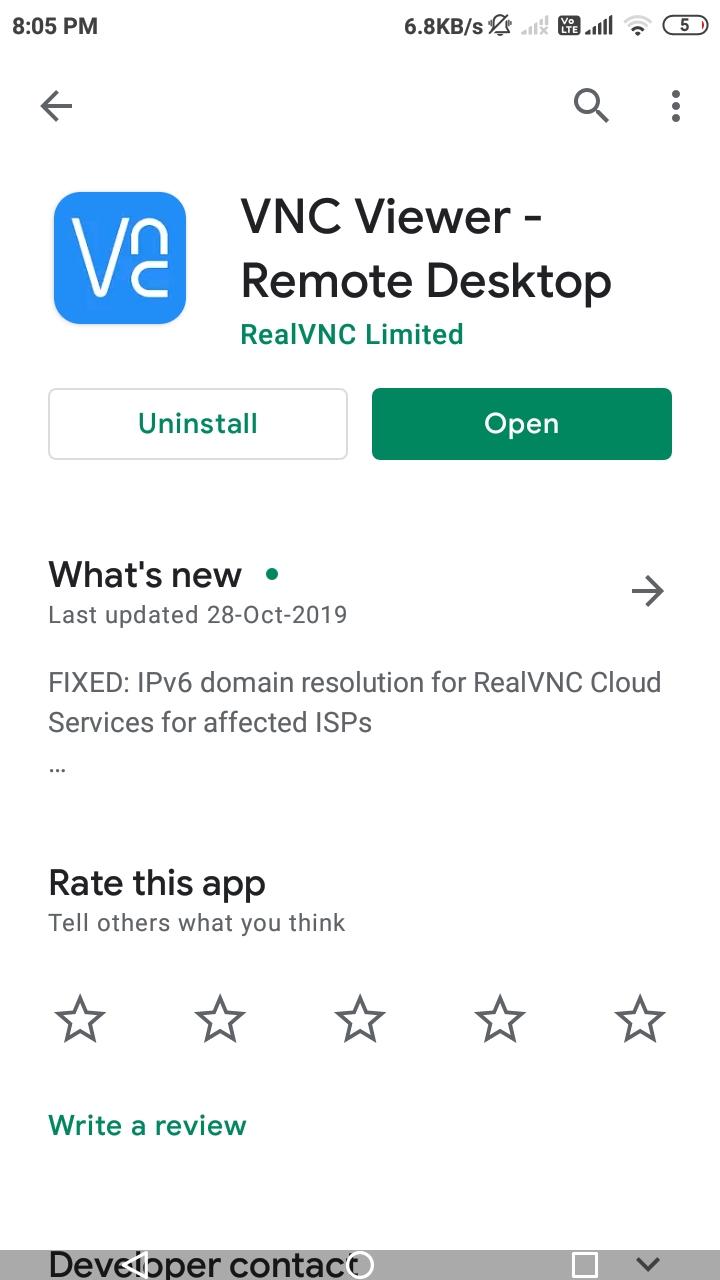Write a review for this app
The image size is (720, 1280).
(x=147, y=1125)
